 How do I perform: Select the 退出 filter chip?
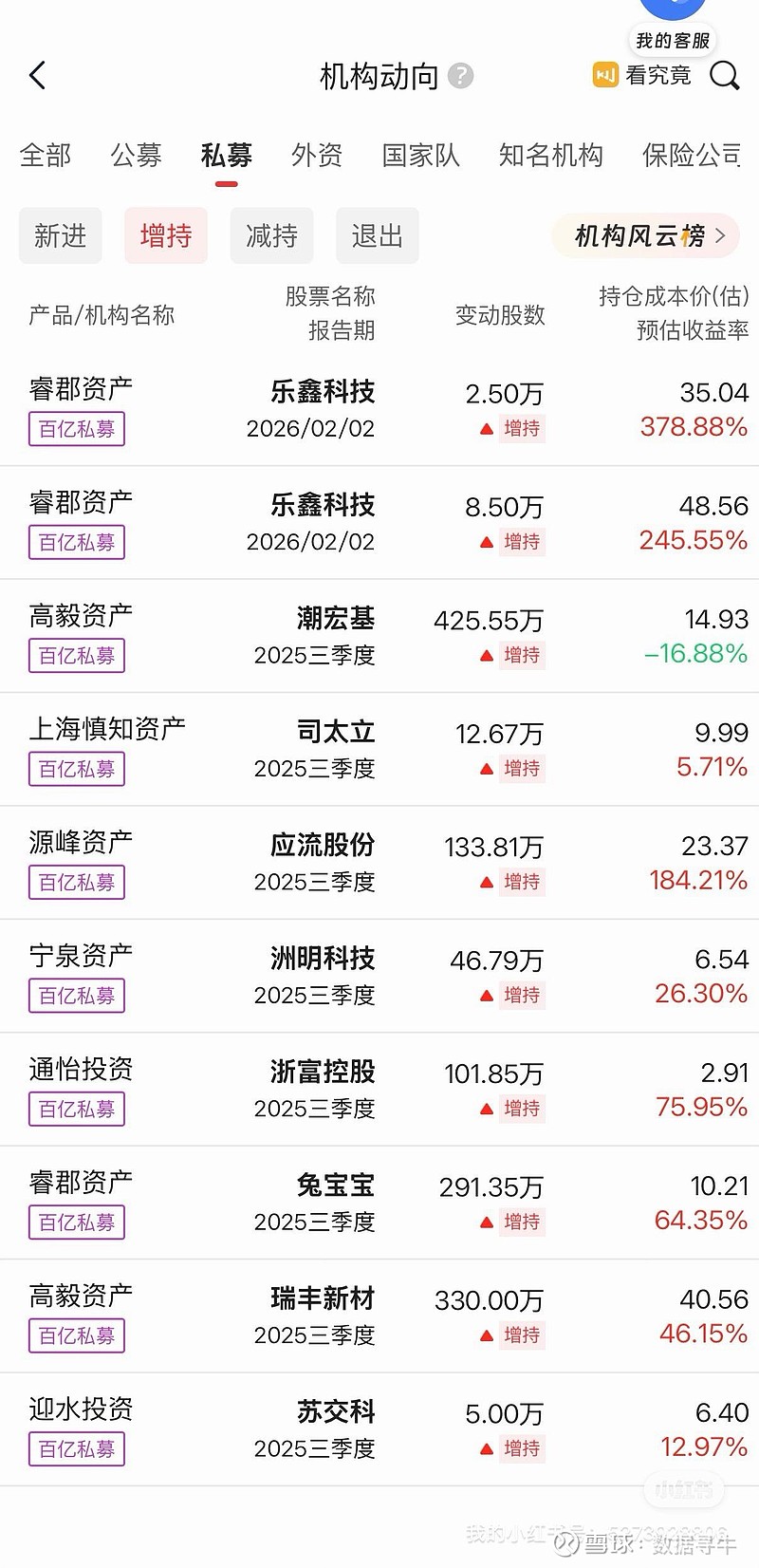(x=377, y=235)
